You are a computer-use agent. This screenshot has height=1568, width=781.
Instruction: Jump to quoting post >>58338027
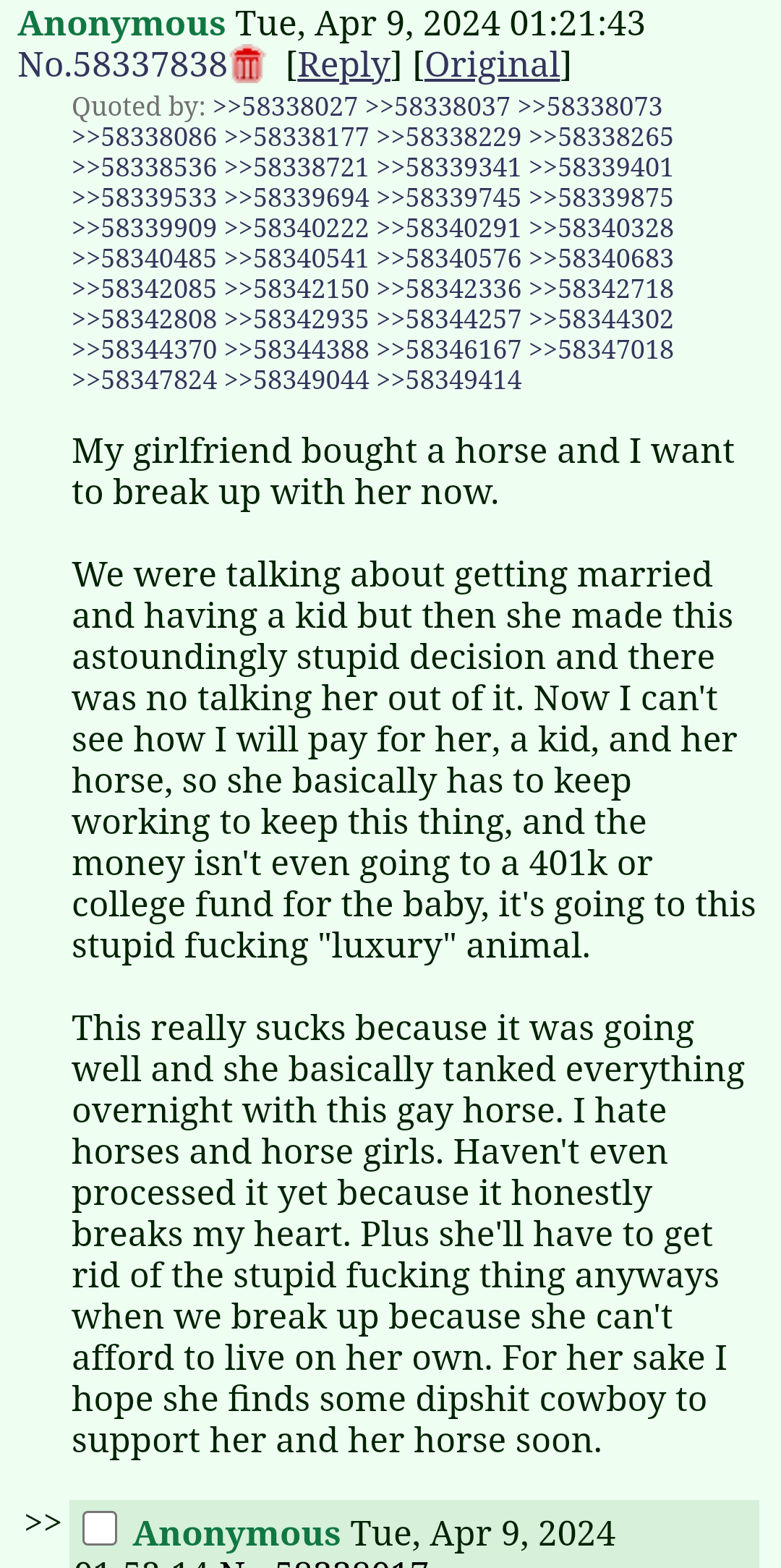(286, 107)
